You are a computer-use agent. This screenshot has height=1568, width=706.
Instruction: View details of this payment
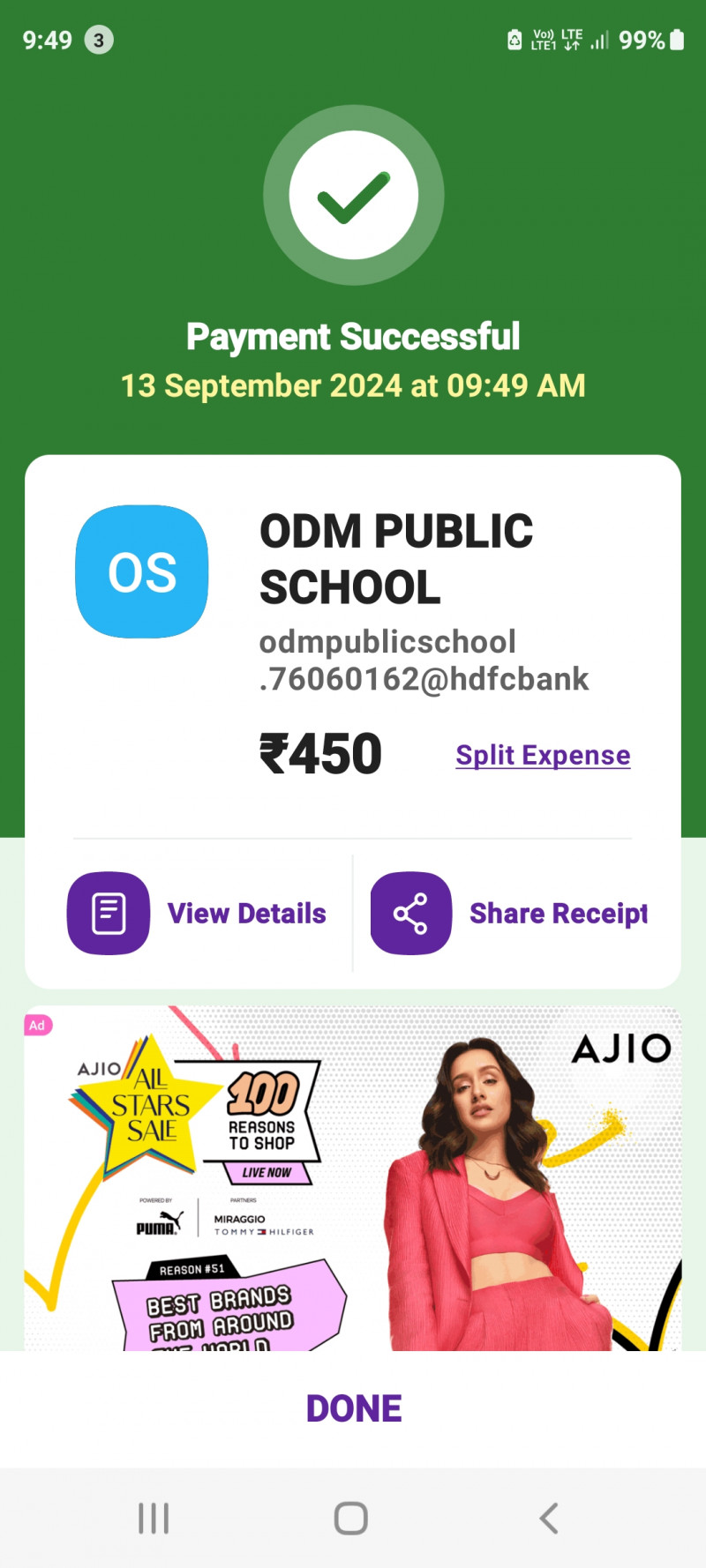(198, 914)
